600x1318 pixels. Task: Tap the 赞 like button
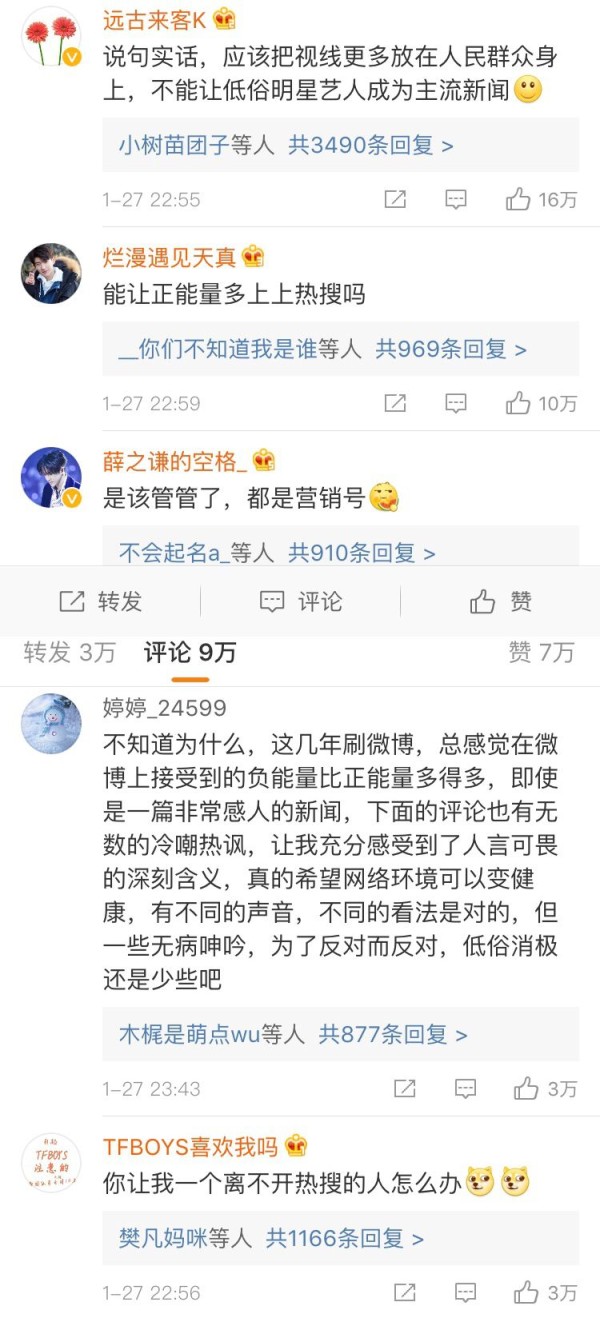pos(500,601)
